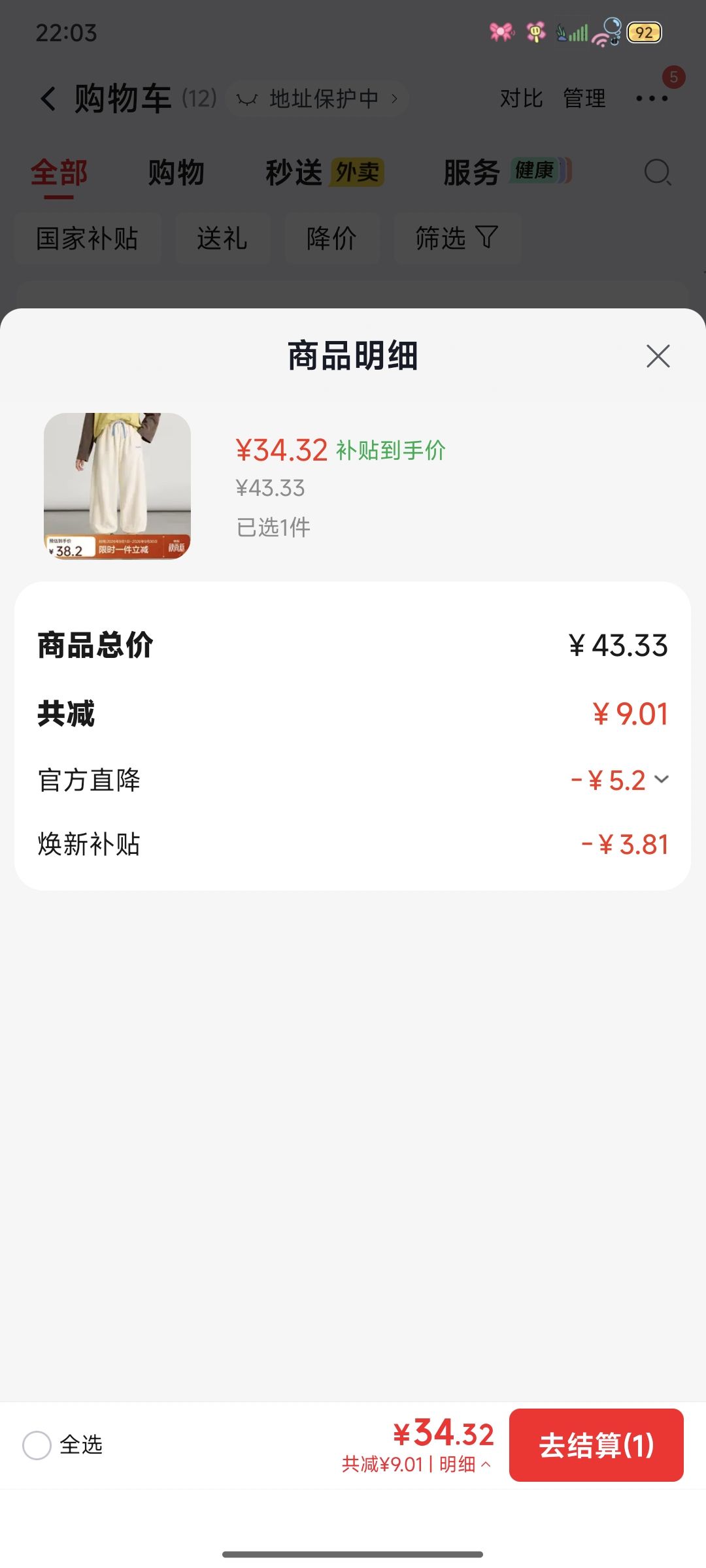
Task: Open the product thumbnail of cream pants
Action: [117, 485]
